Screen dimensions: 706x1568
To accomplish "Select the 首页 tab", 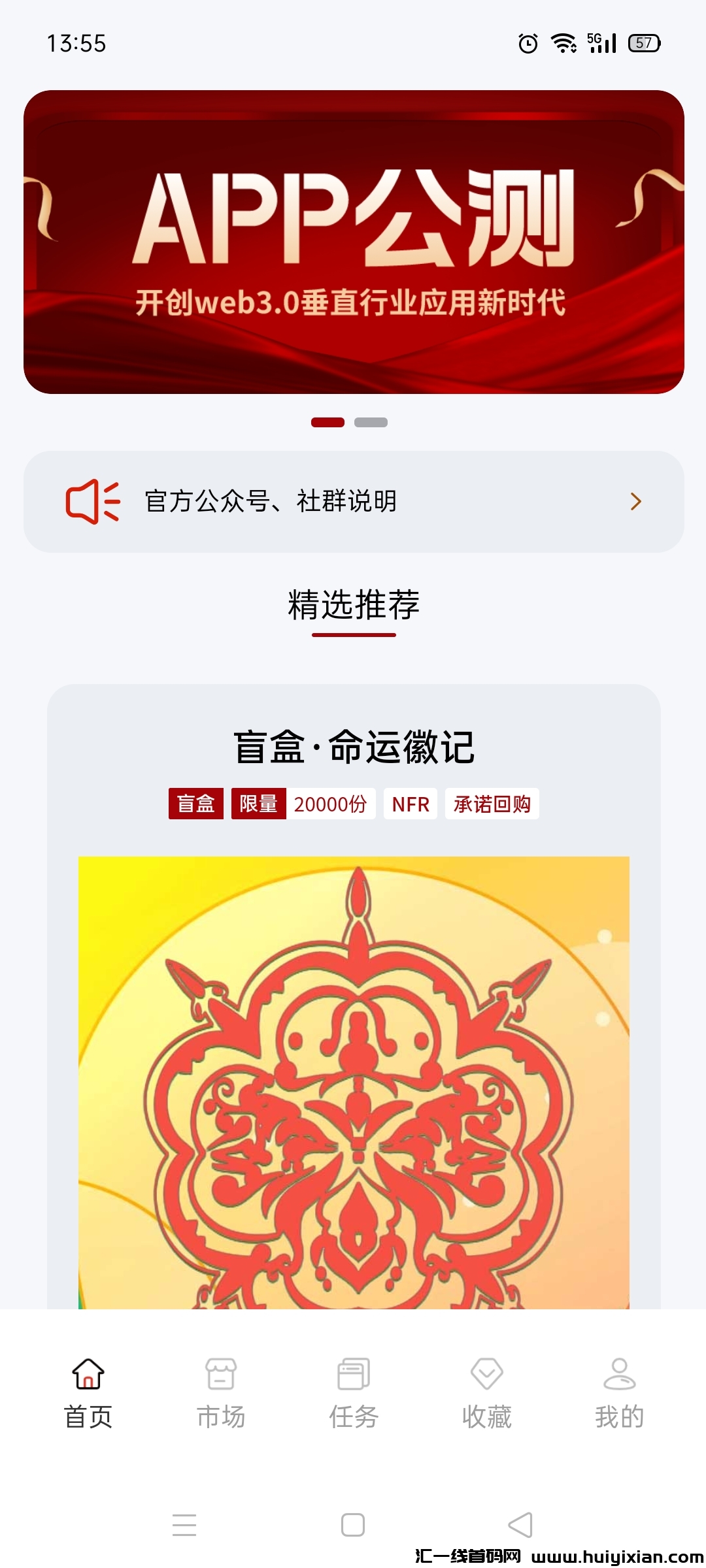I will click(x=88, y=1393).
